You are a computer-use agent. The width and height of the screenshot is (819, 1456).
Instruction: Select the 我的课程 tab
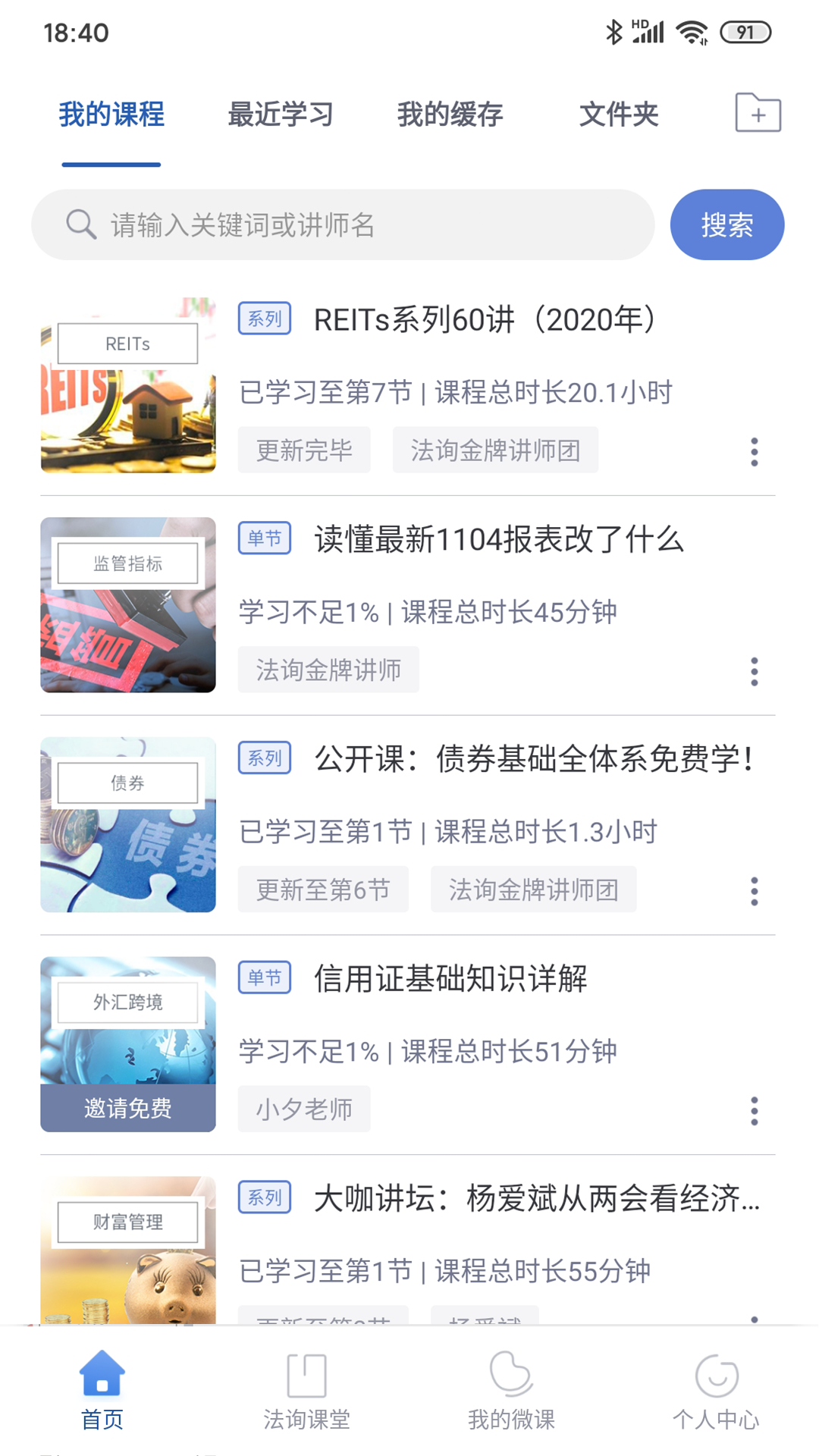(111, 115)
